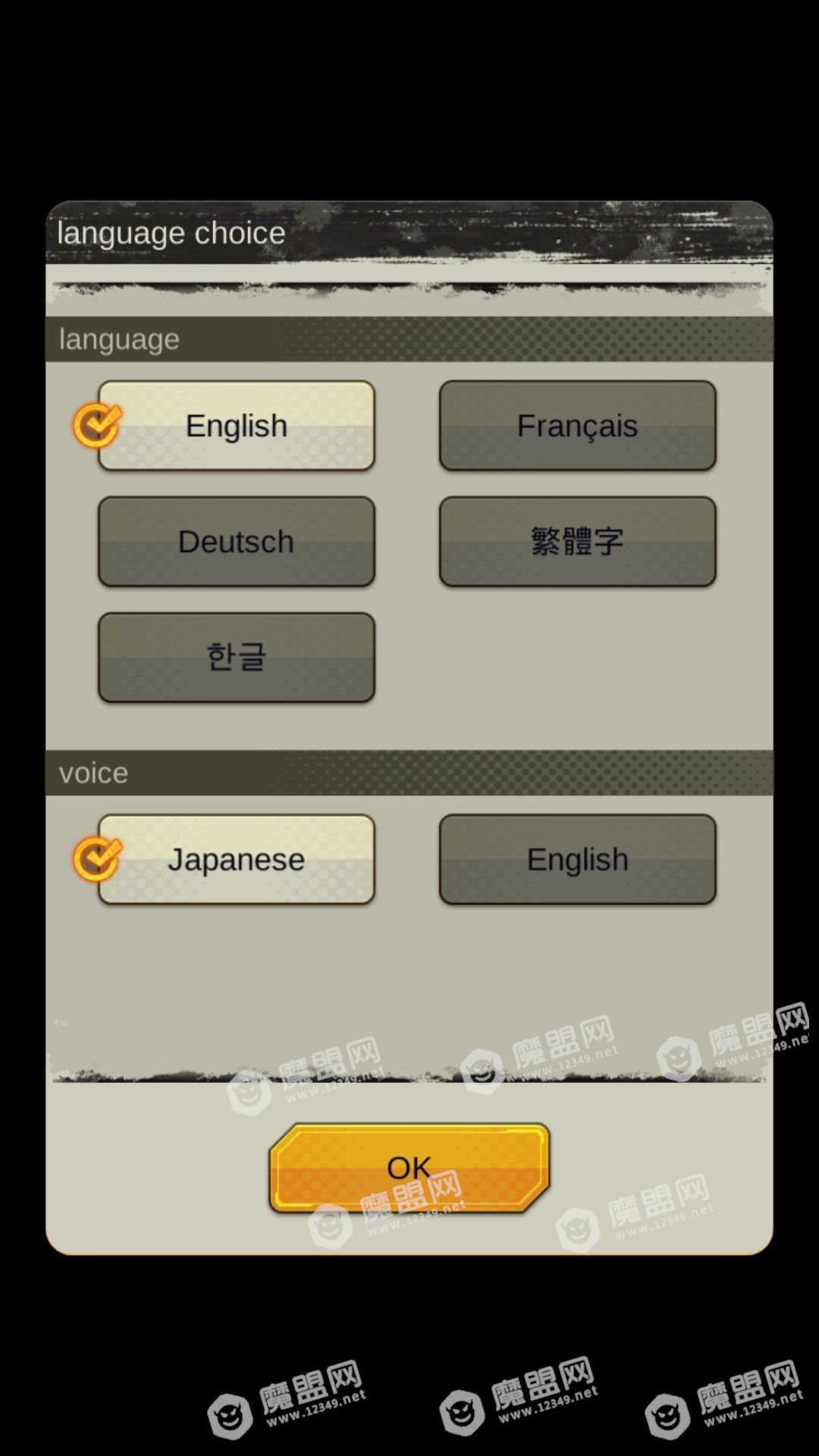Image resolution: width=819 pixels, height=1456 pixels.
Task: Pick 한글 as the language
Action: click(x=236, y=657)
